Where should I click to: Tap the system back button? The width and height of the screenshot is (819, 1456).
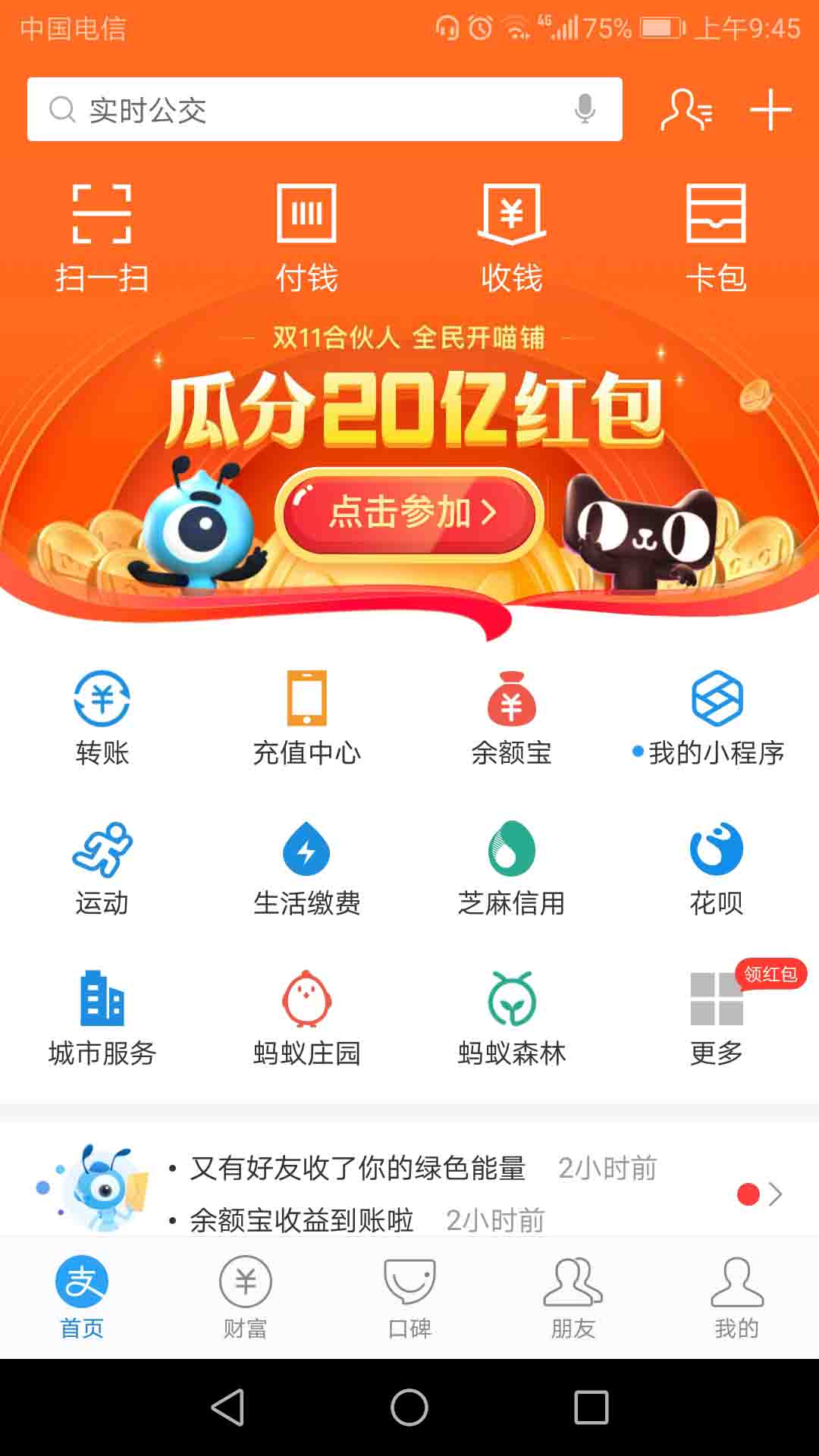click(227, 1407)
